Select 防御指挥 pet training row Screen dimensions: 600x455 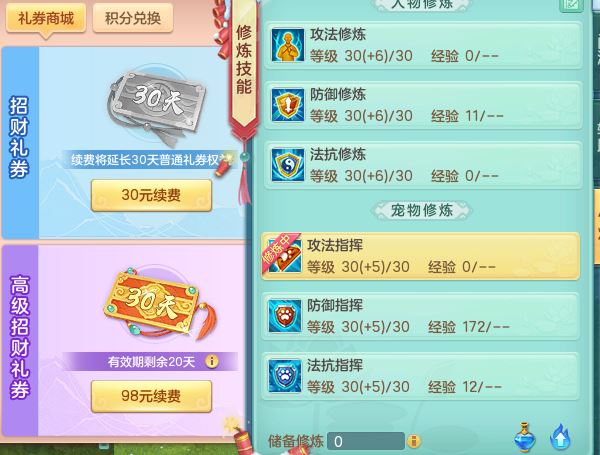pyautogui.click(x=420, y=317)
